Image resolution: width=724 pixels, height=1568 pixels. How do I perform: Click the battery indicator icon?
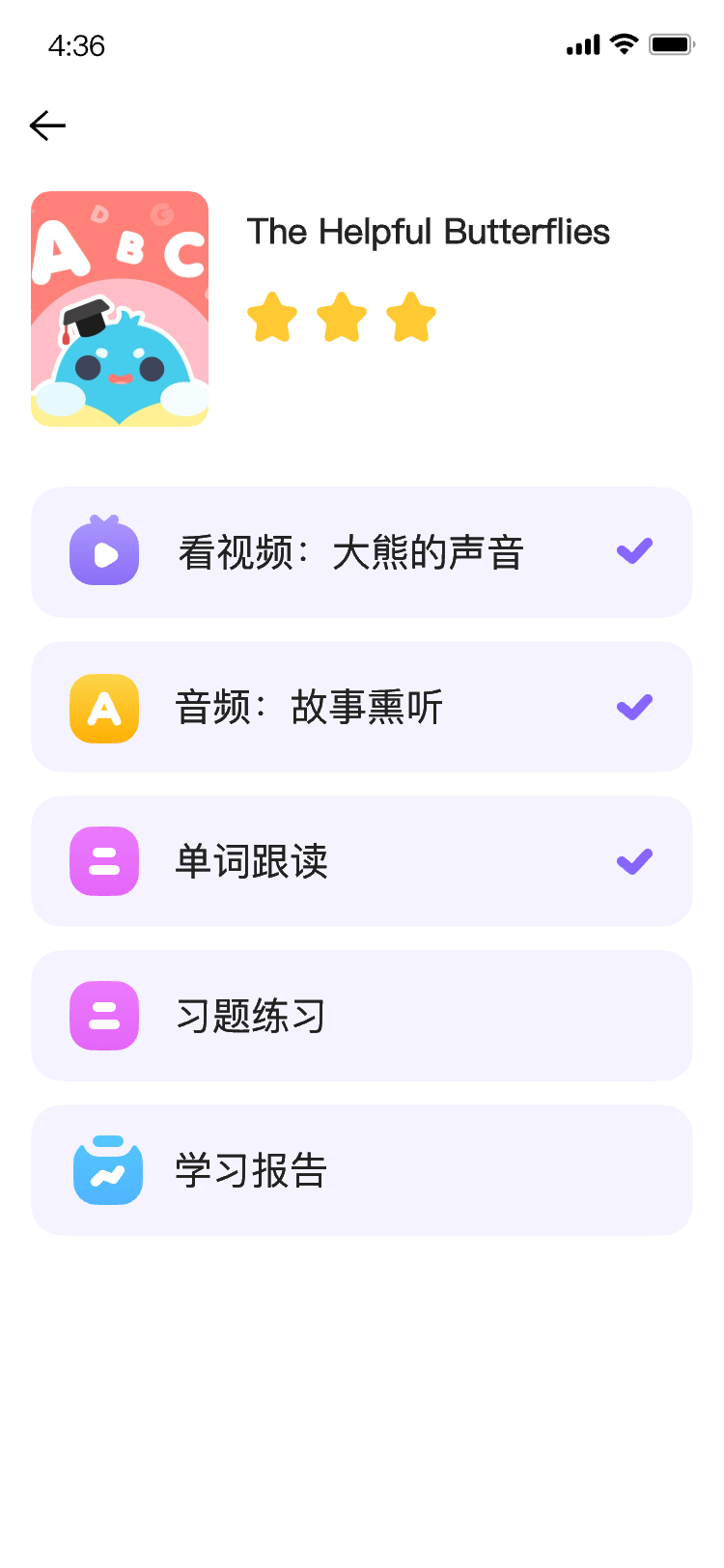pyautogui.click(x=673, y=43)
